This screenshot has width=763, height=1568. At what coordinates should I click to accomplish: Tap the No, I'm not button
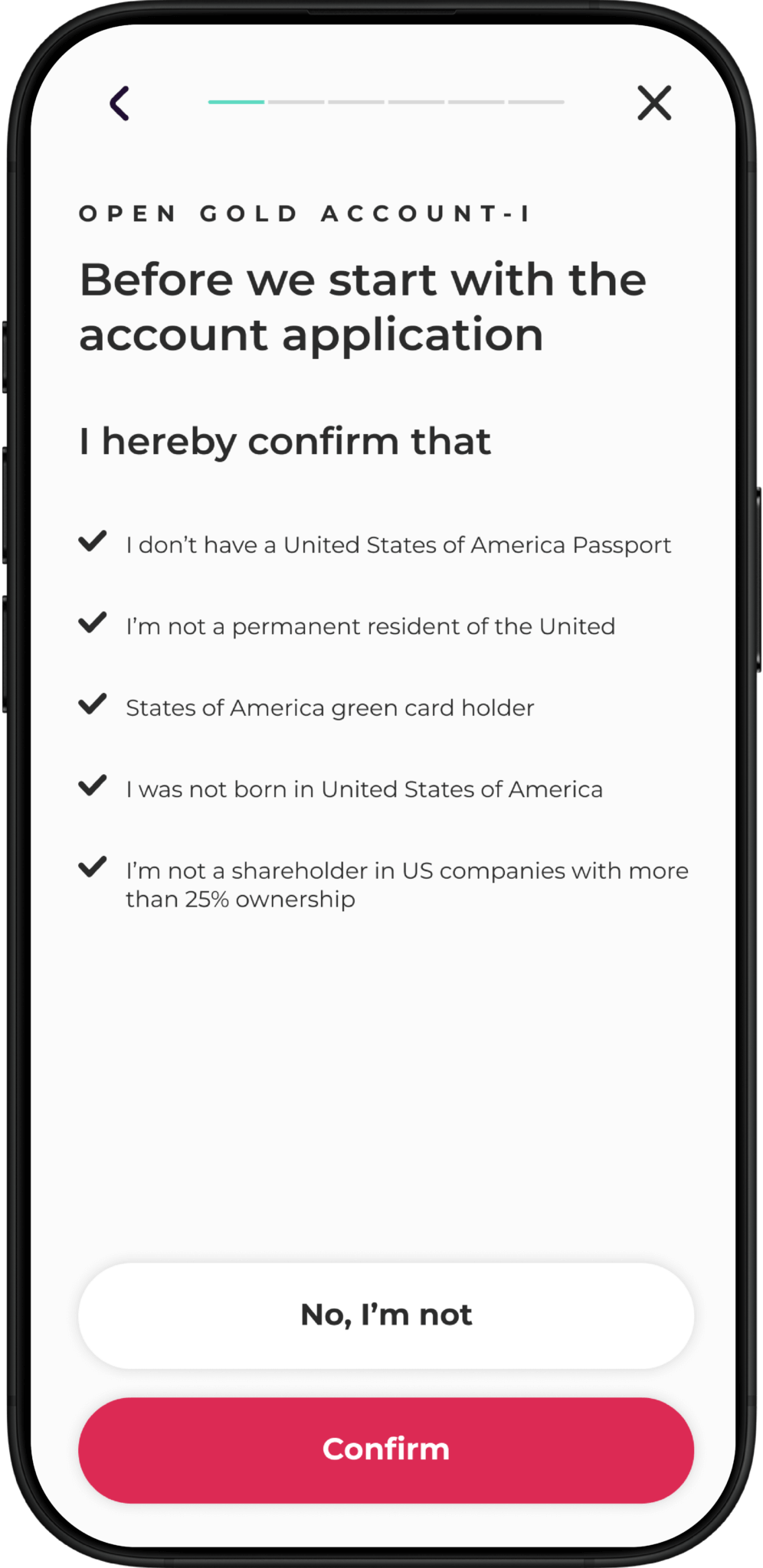pyautogui.click(x=386, y=1315)
